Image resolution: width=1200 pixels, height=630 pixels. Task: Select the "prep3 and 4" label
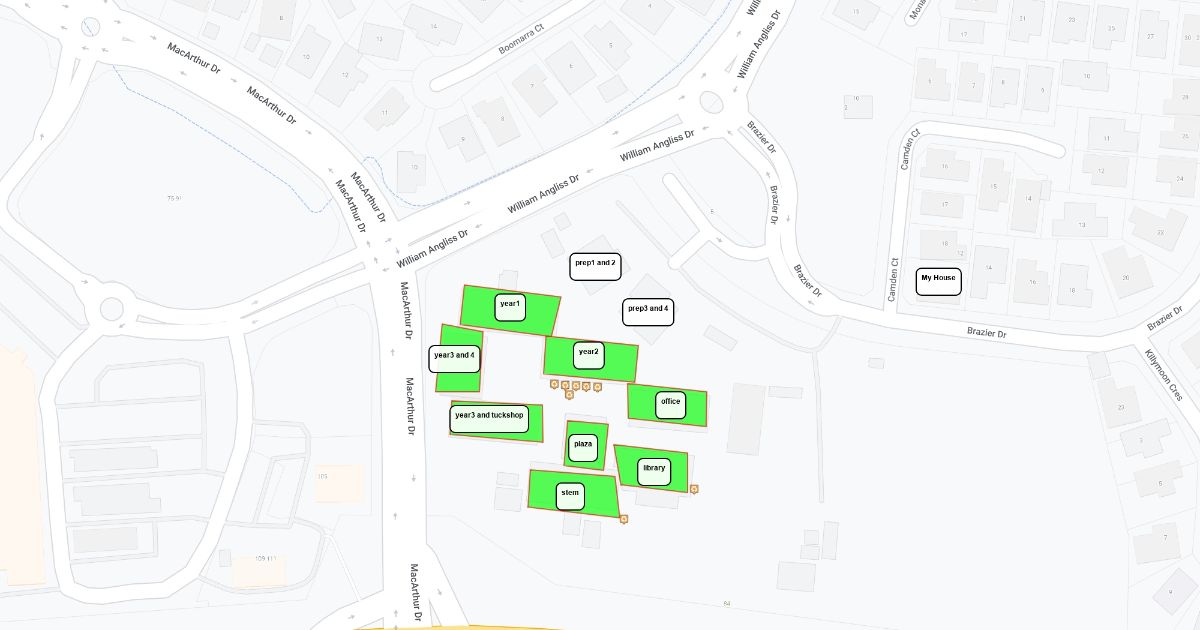(x=648, y=312)
